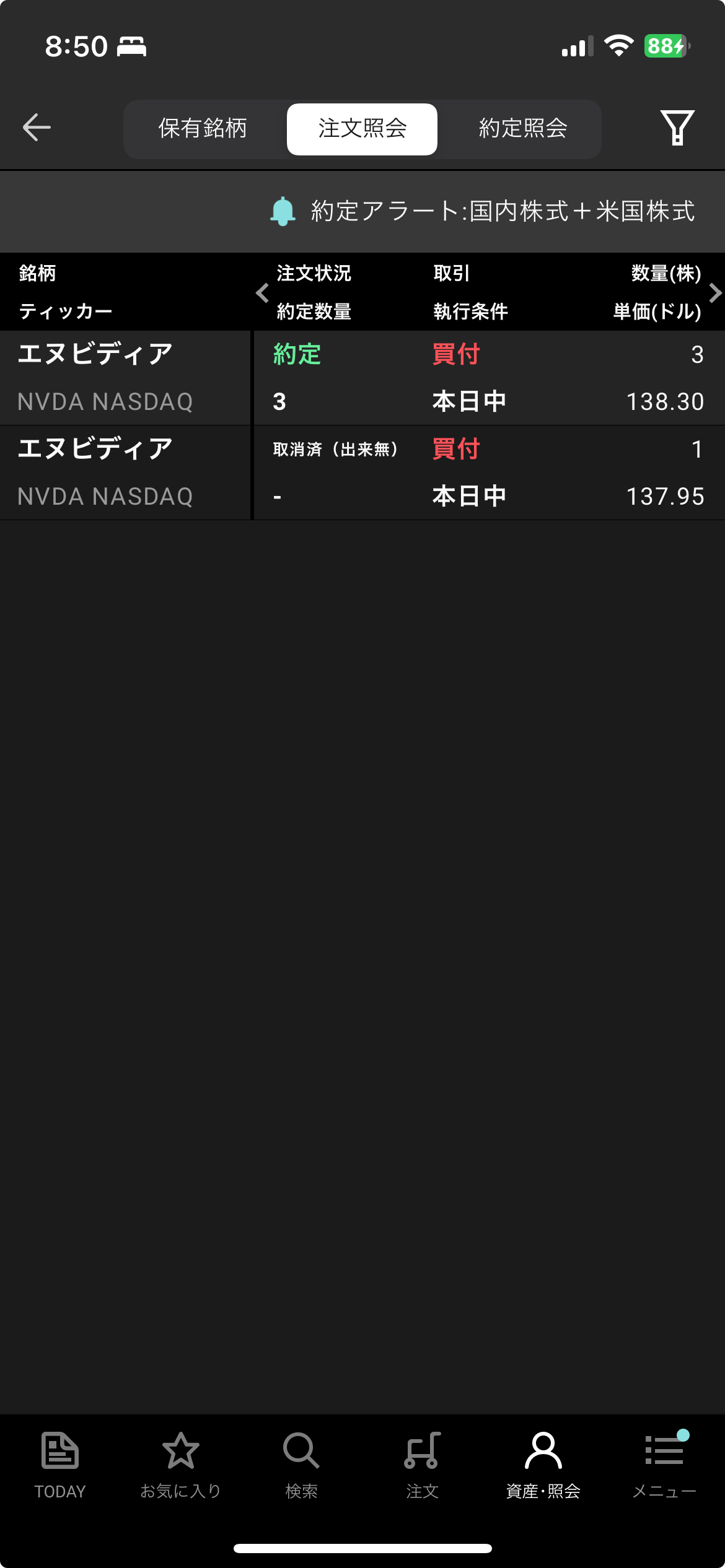The height and width of the screenshot is (1568, 725).
Task: Go to the TODAY tab
Action: (x=60, y=1466)
